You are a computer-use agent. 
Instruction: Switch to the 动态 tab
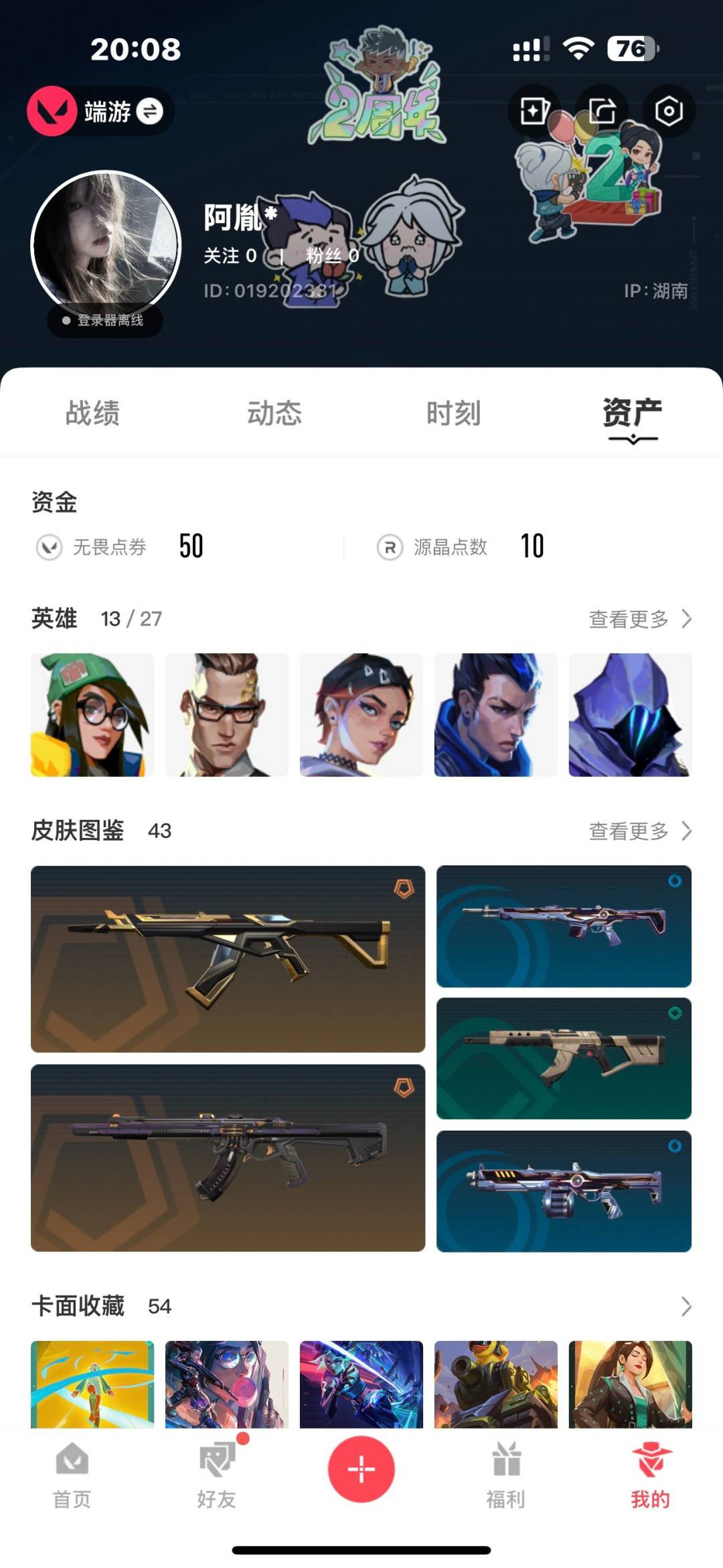pos(274,413)
